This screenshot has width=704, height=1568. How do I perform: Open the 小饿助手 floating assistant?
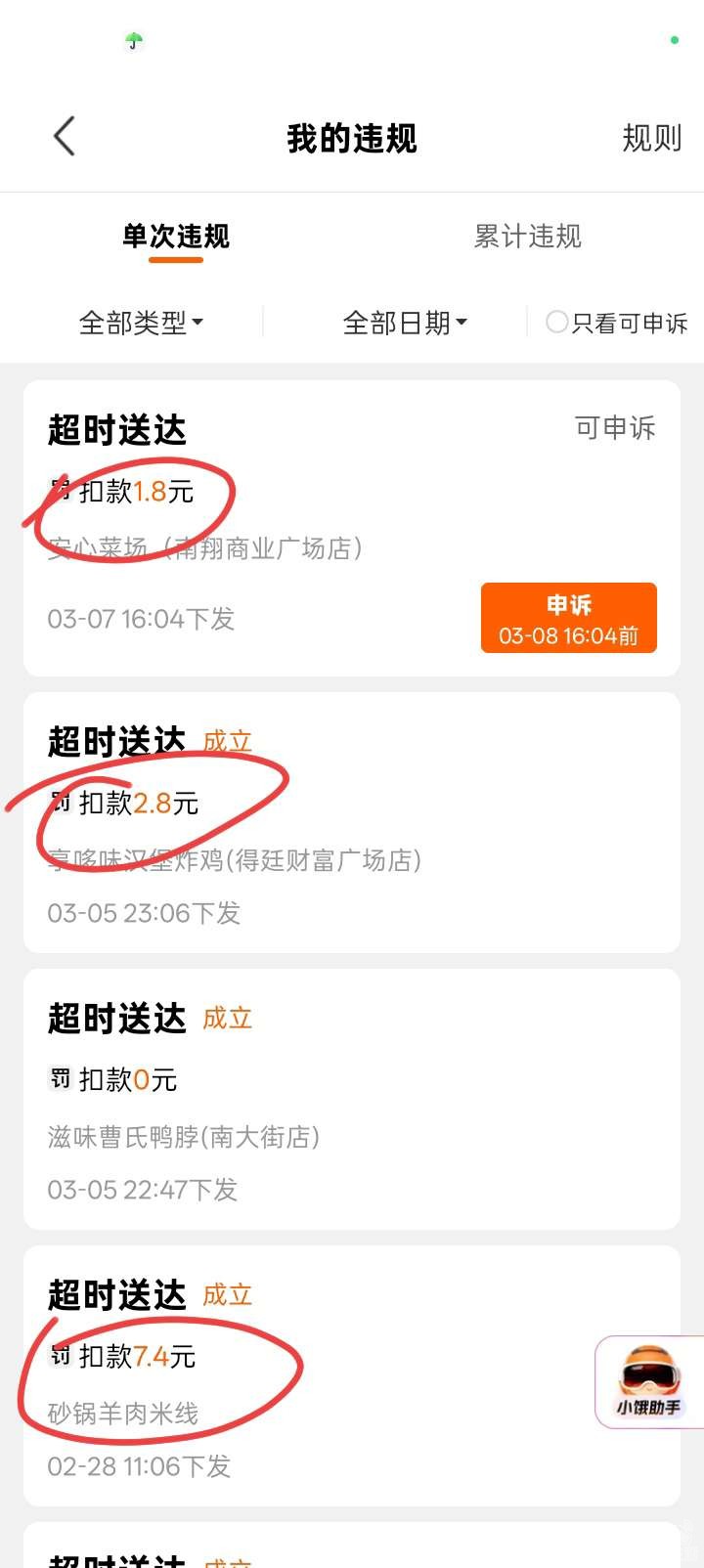pyautogui.click(x=649, y=1381)
